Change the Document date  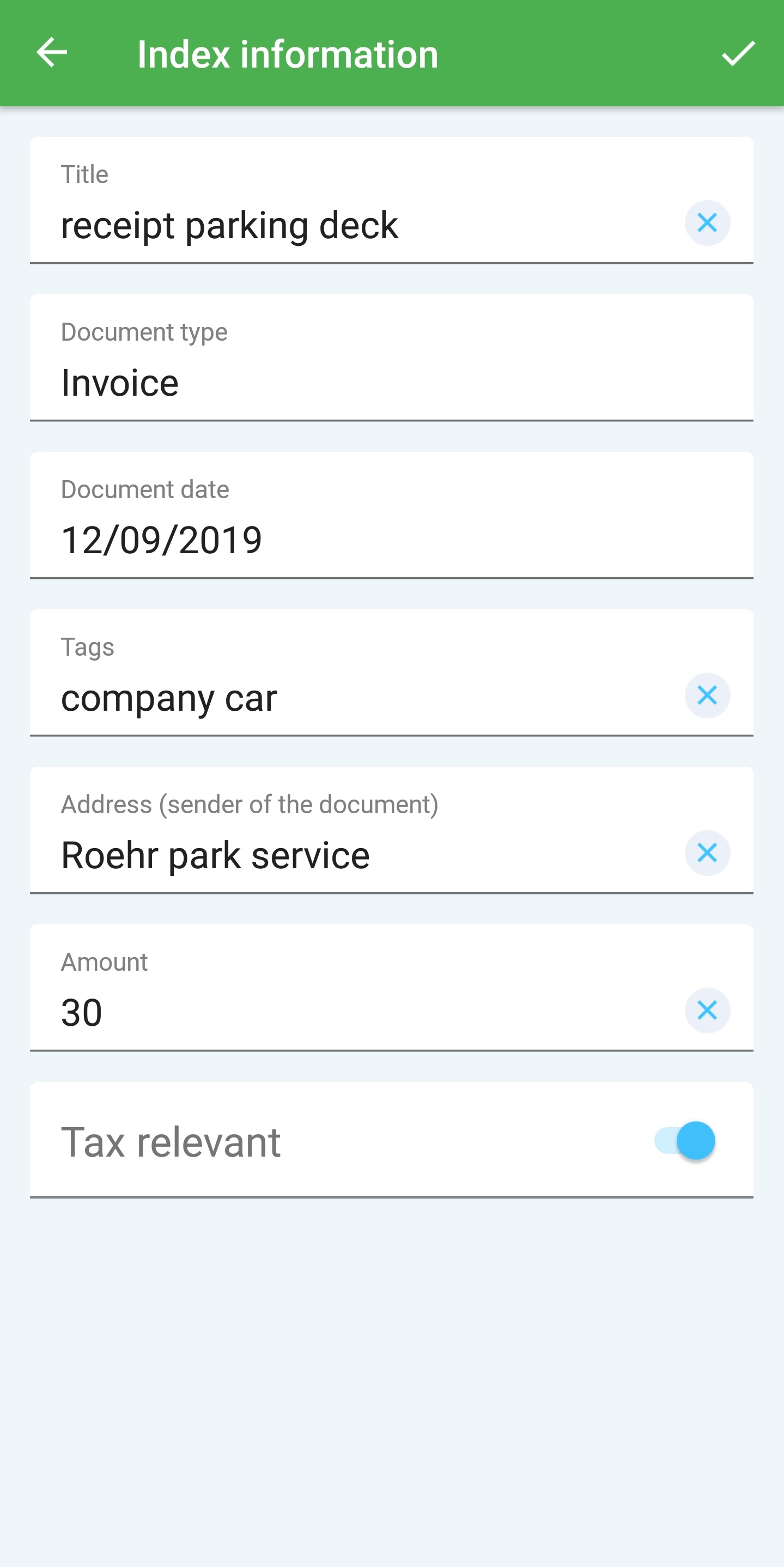(392, 540)
